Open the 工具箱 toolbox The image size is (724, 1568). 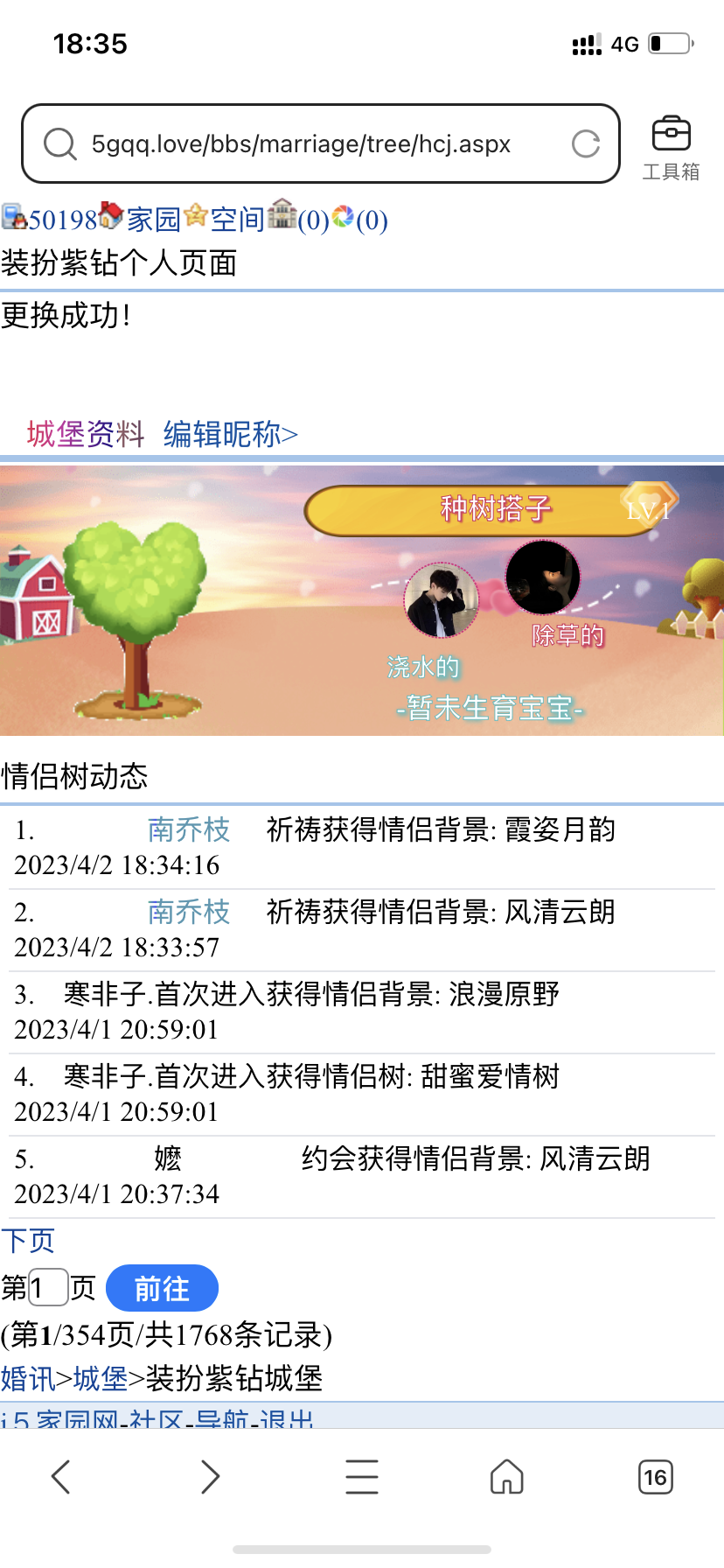tap(671, 147)
